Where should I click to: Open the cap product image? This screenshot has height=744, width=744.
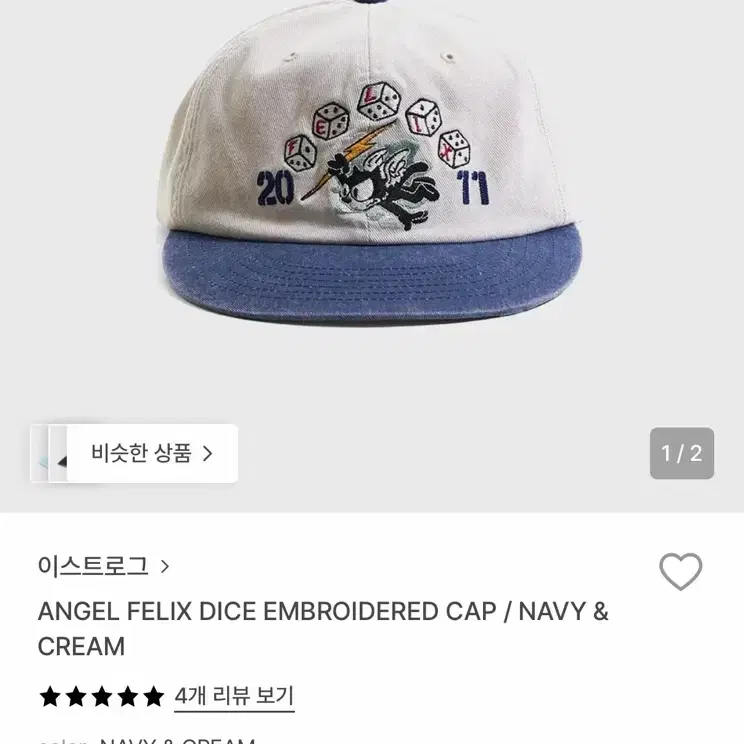[x=372, y=180]
